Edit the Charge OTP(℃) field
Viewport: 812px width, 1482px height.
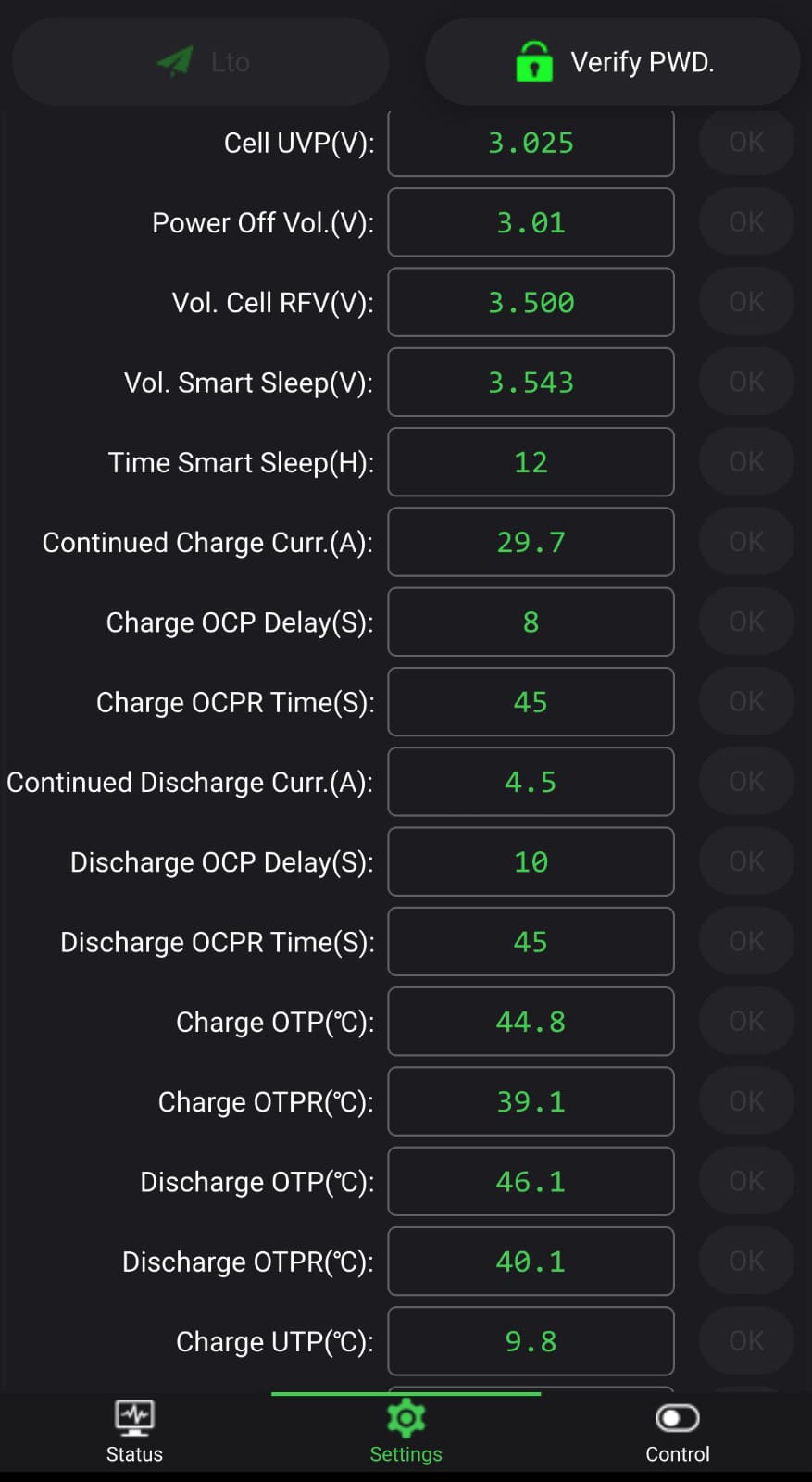[x=531, y=1022]
